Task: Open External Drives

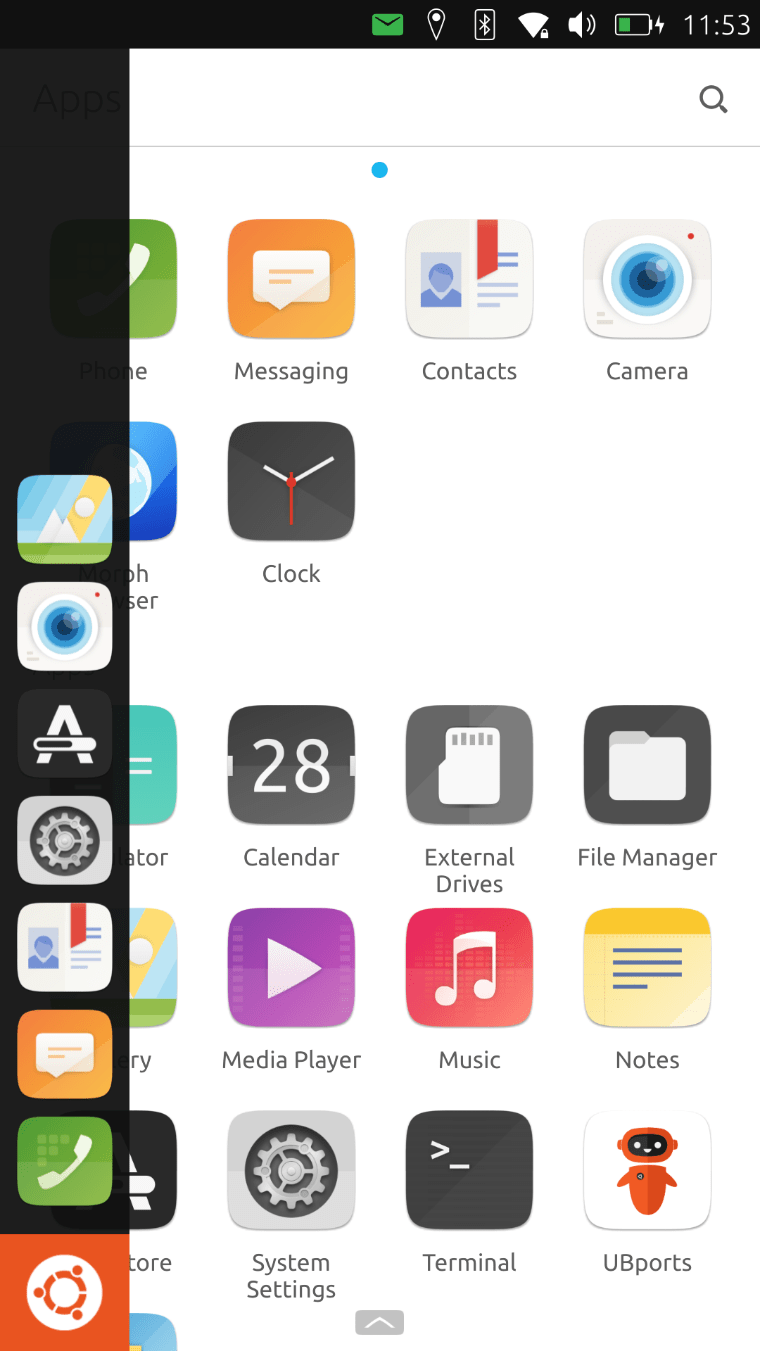Action: click(469, 766)
